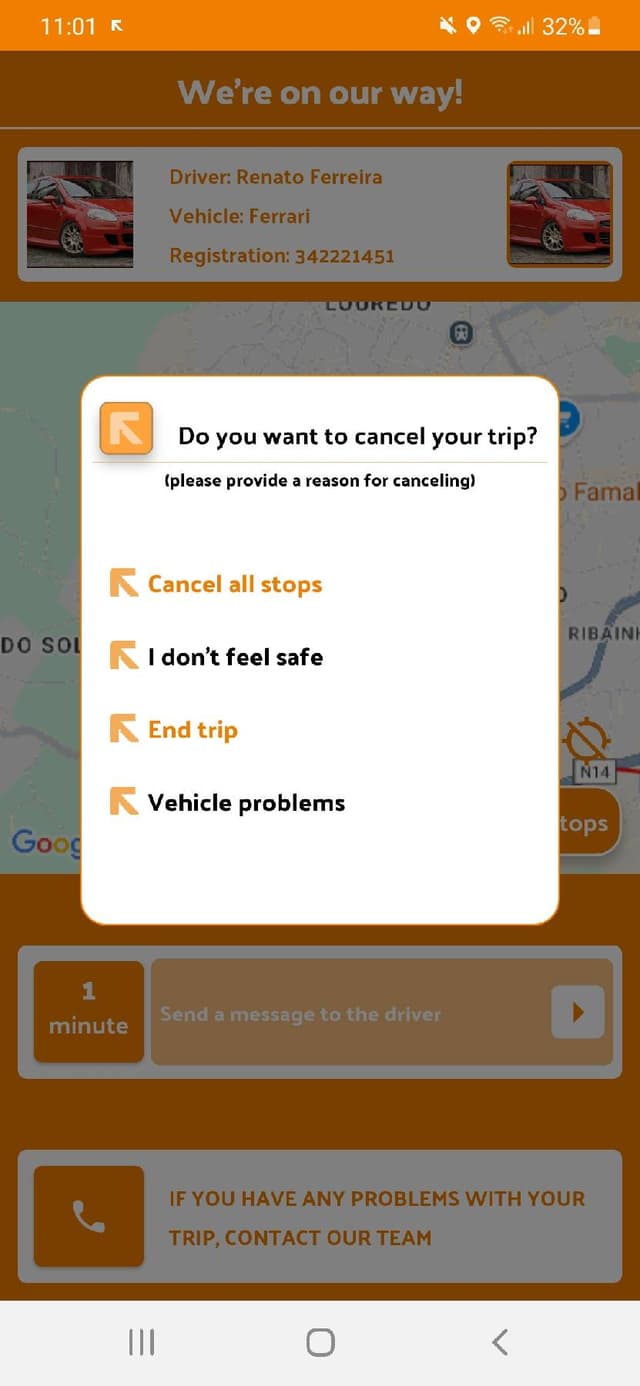Select 'Cancel all stops' reason
The width and height of the screenshot is (640, 1386).
point(234,584)
